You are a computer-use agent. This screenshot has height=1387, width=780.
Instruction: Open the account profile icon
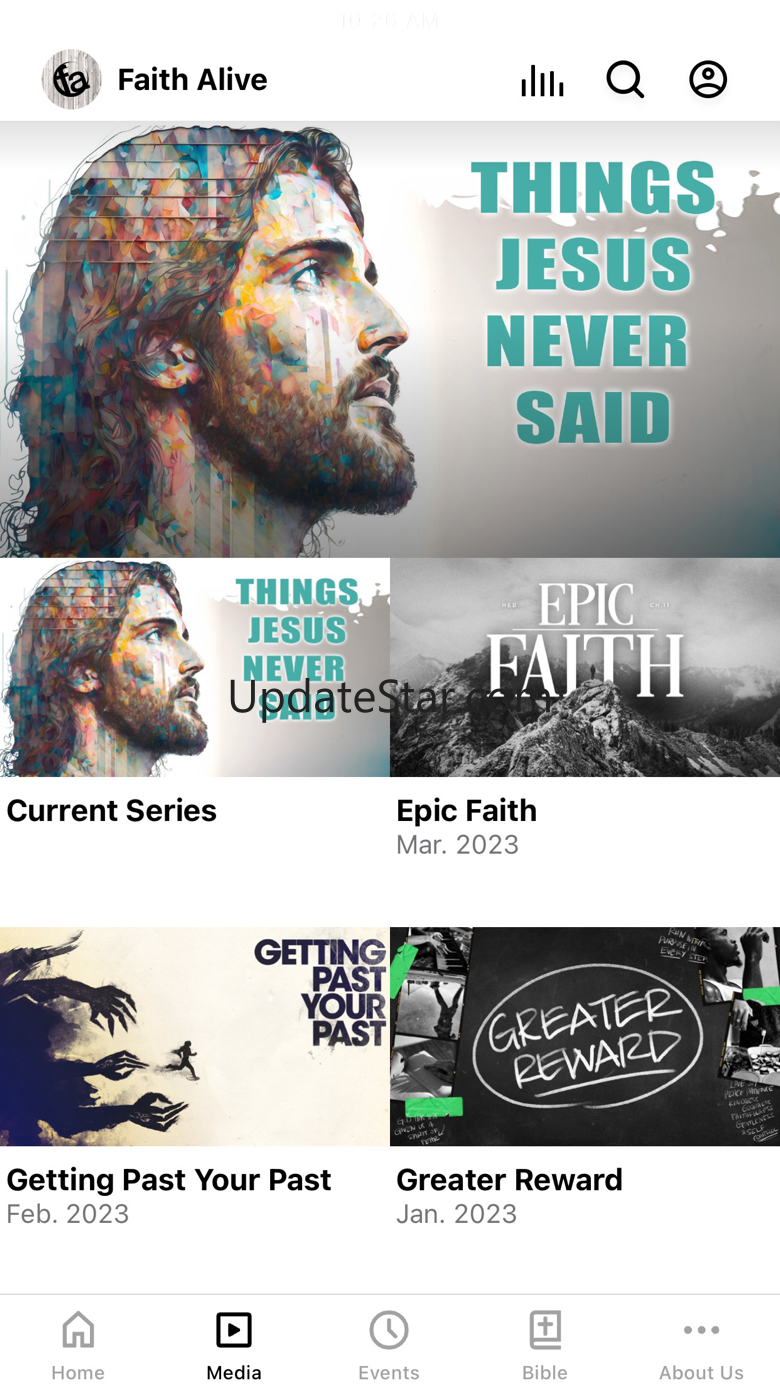pos(708,80)
